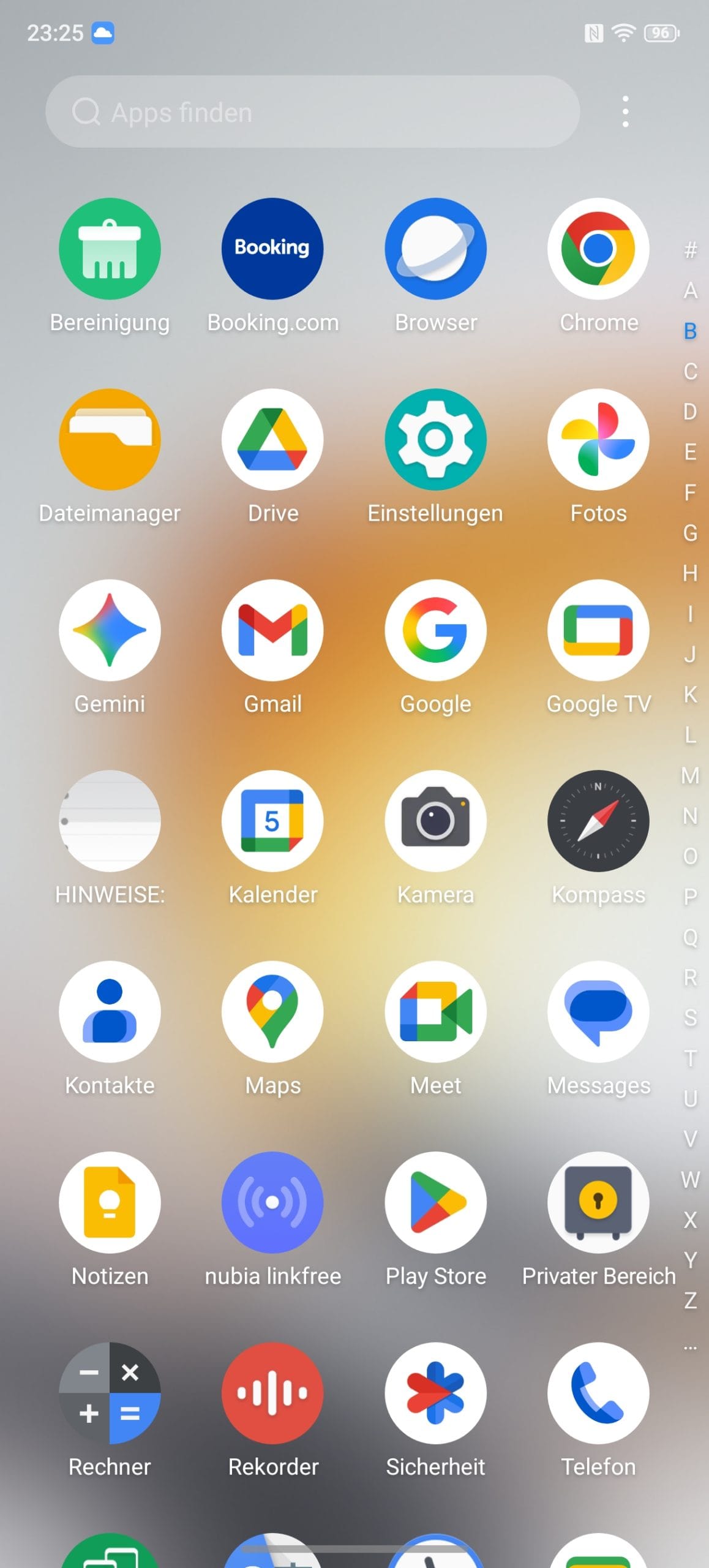
Task: Launch nubia linkfree app
Action: tap(272, 1202)
